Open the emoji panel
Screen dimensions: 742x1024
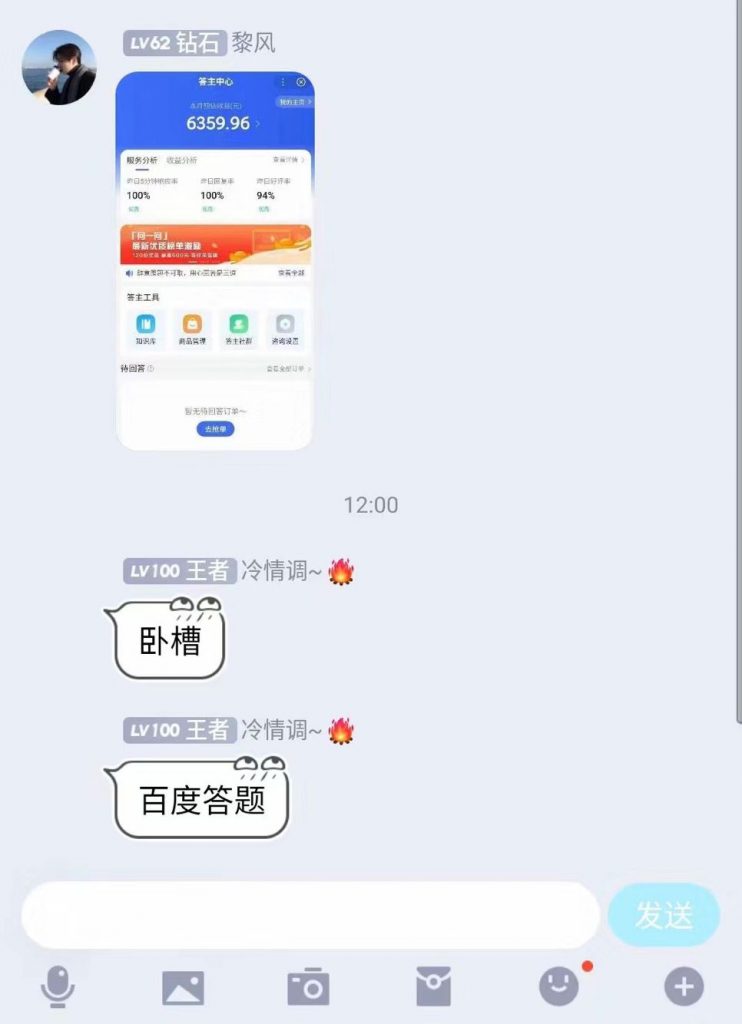click(x=559, y=987)
